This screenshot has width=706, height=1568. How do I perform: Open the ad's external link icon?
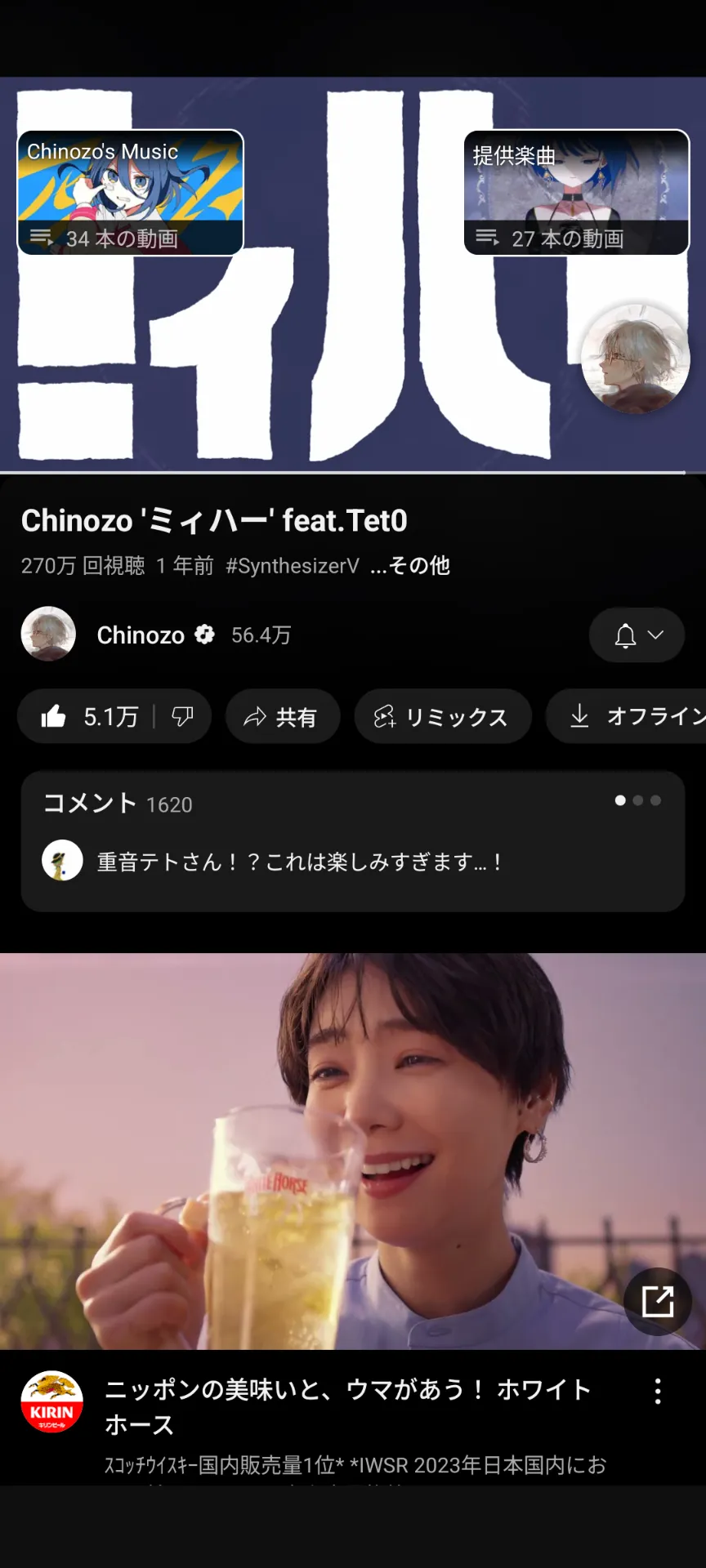[657, 1301]
